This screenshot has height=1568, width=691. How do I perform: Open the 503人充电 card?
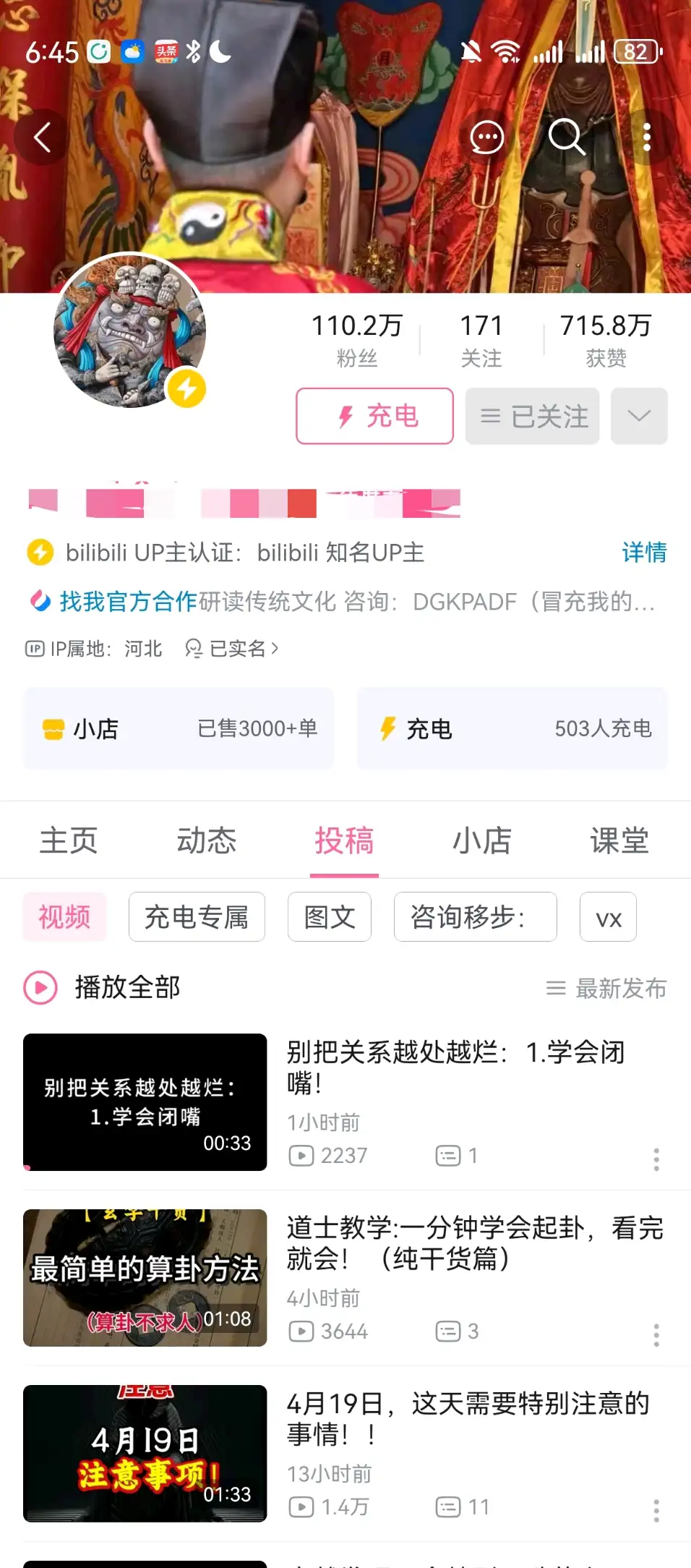[x=512, y=728]
